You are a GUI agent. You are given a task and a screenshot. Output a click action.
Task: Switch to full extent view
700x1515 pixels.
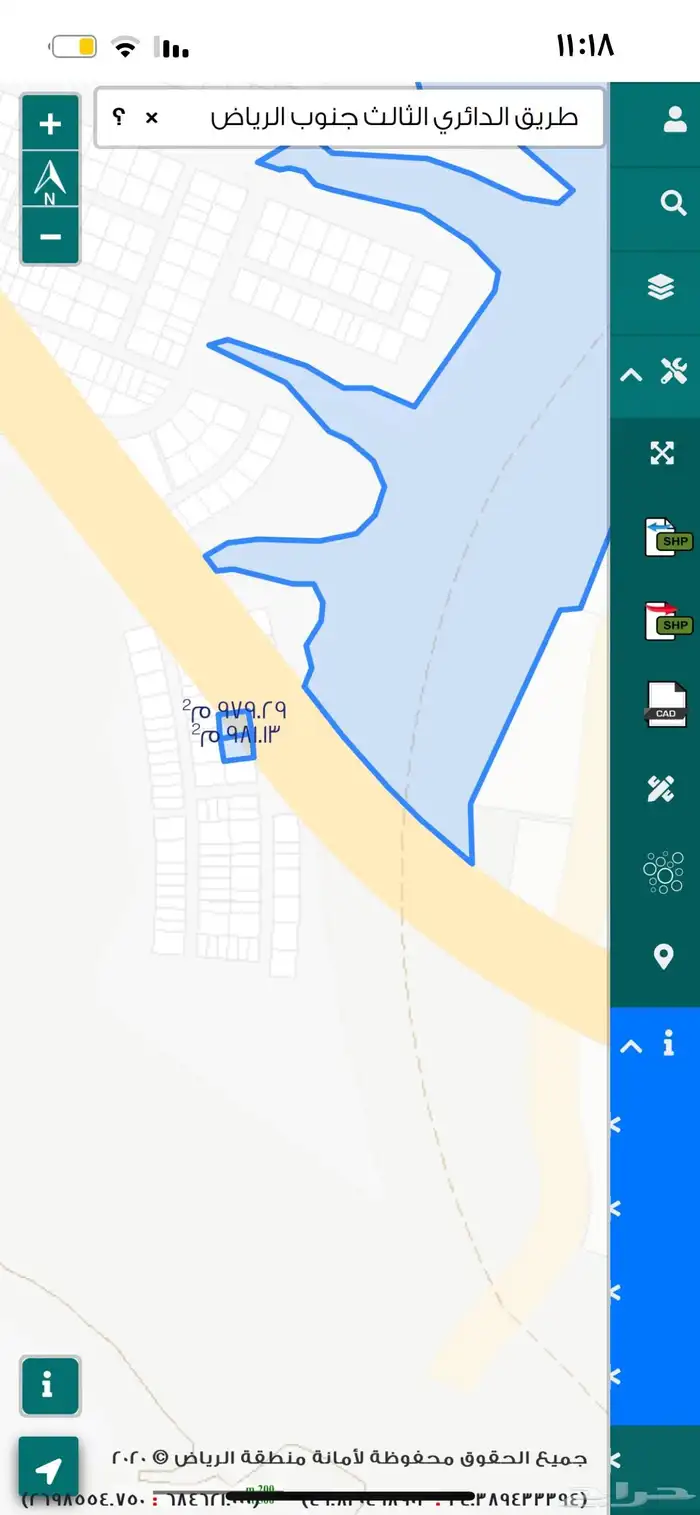coord(662,453)
